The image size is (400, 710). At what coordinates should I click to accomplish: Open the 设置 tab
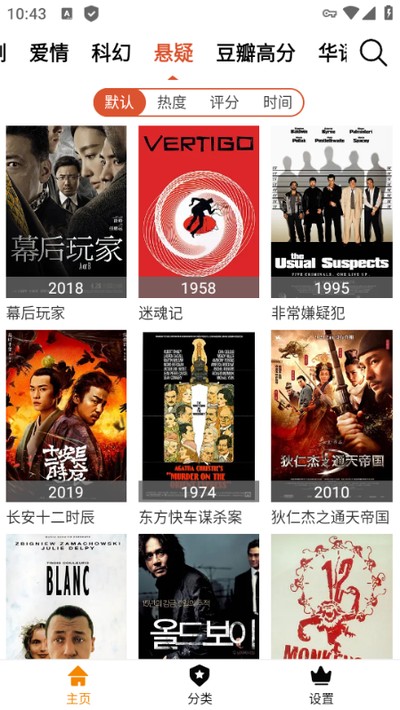[321, 685]
